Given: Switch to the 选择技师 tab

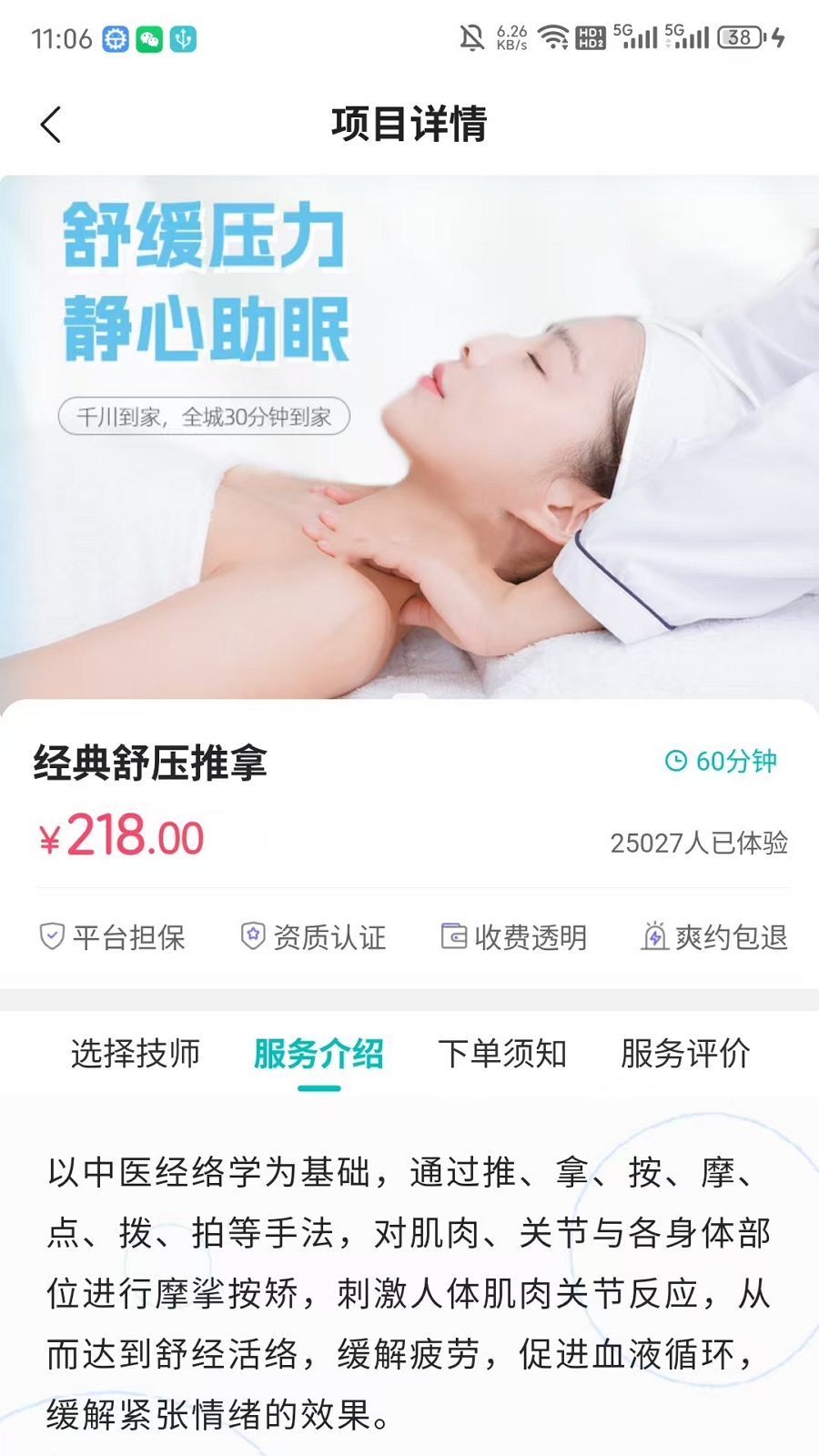Looking at the screenshot, I should pyautogui.click(x=136, y=1054).
